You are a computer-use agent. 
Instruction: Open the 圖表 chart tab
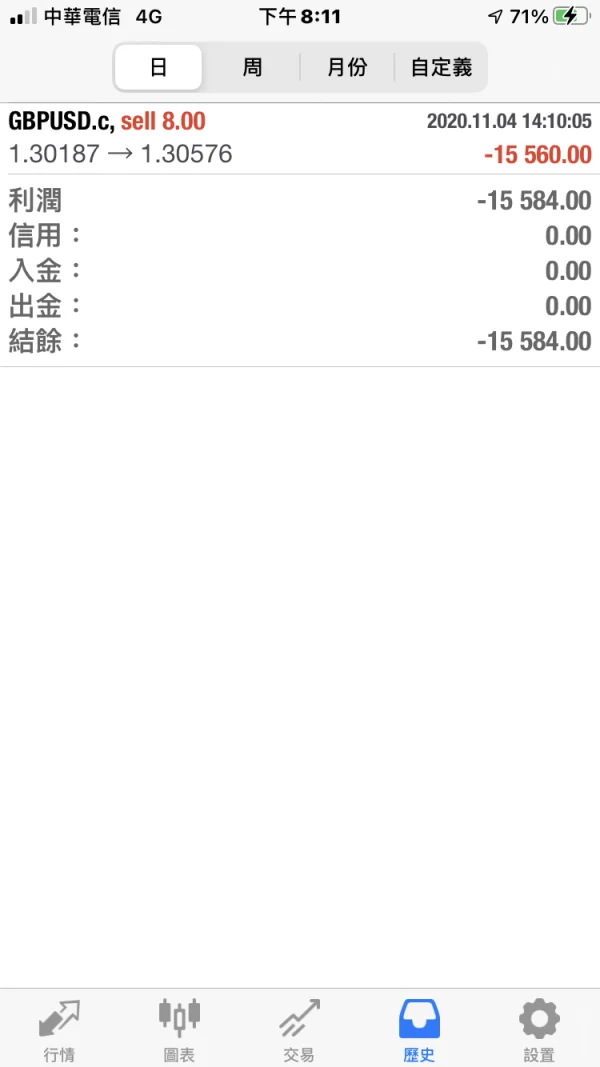tap(180, 1029)
